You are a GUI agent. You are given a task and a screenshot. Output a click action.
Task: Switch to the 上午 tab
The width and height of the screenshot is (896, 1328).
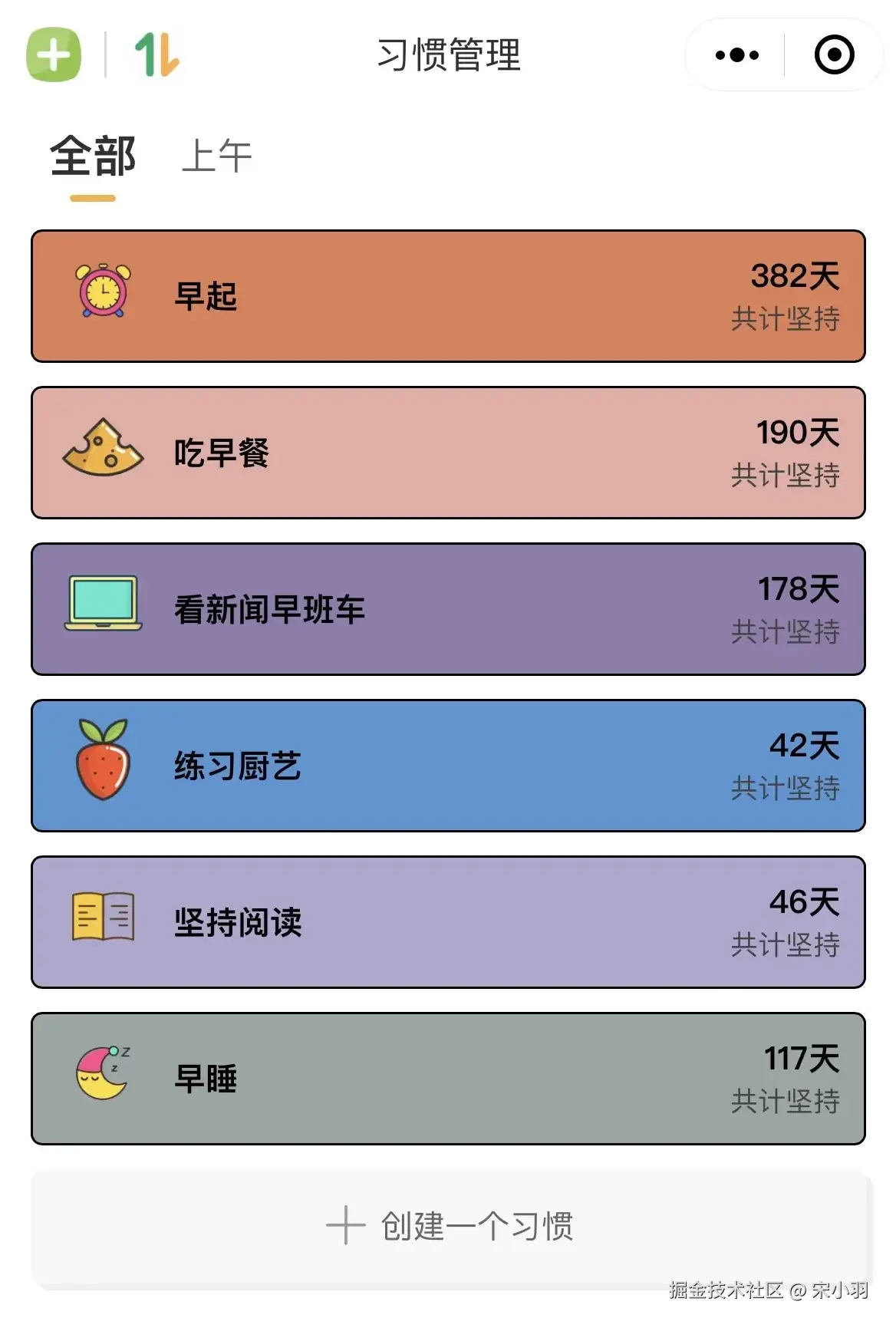click(x=217, y=157)
